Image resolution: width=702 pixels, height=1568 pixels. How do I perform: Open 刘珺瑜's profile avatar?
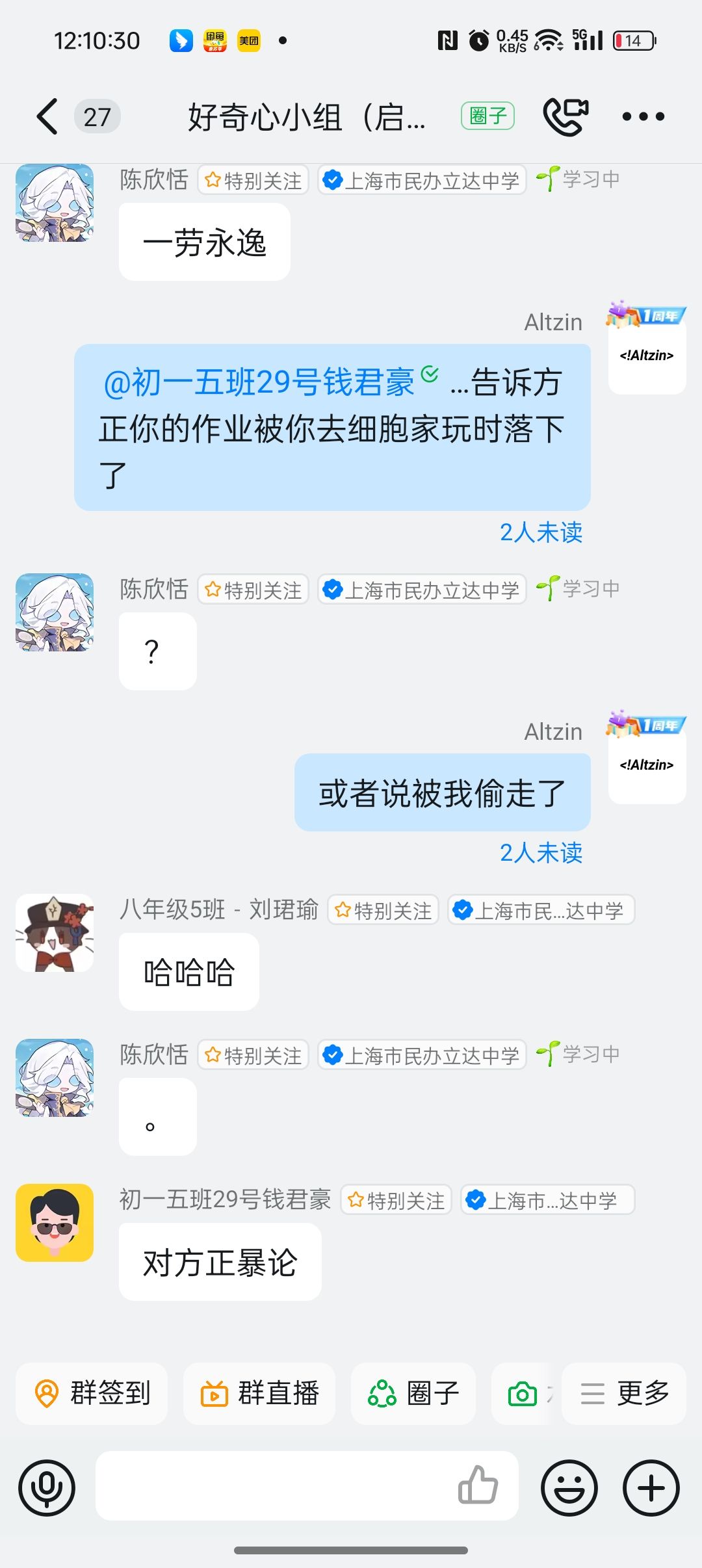point(55,933)
